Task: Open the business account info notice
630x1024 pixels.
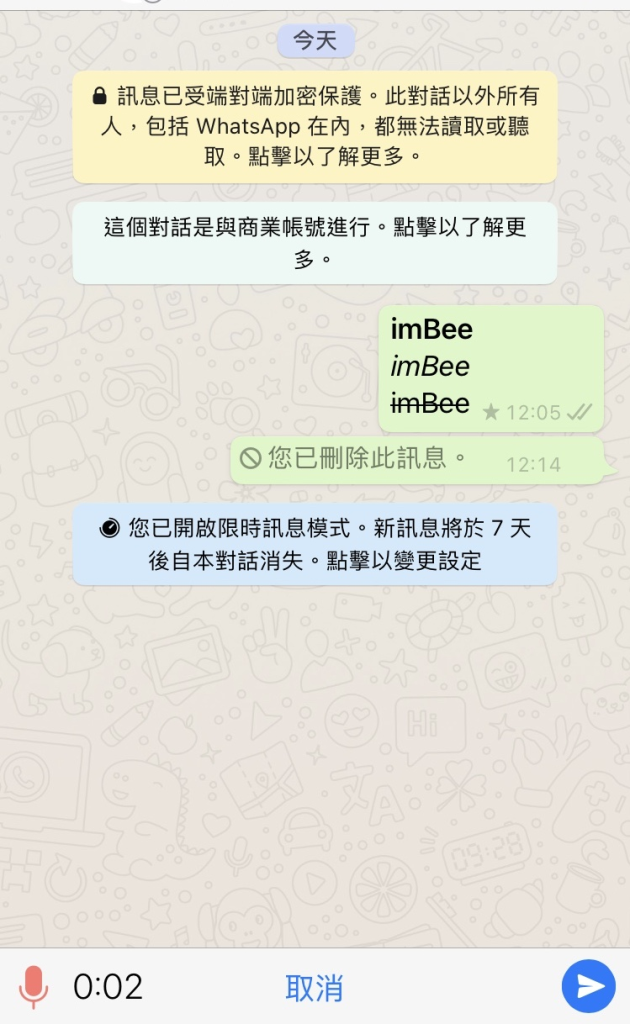Action: point(315,243)
